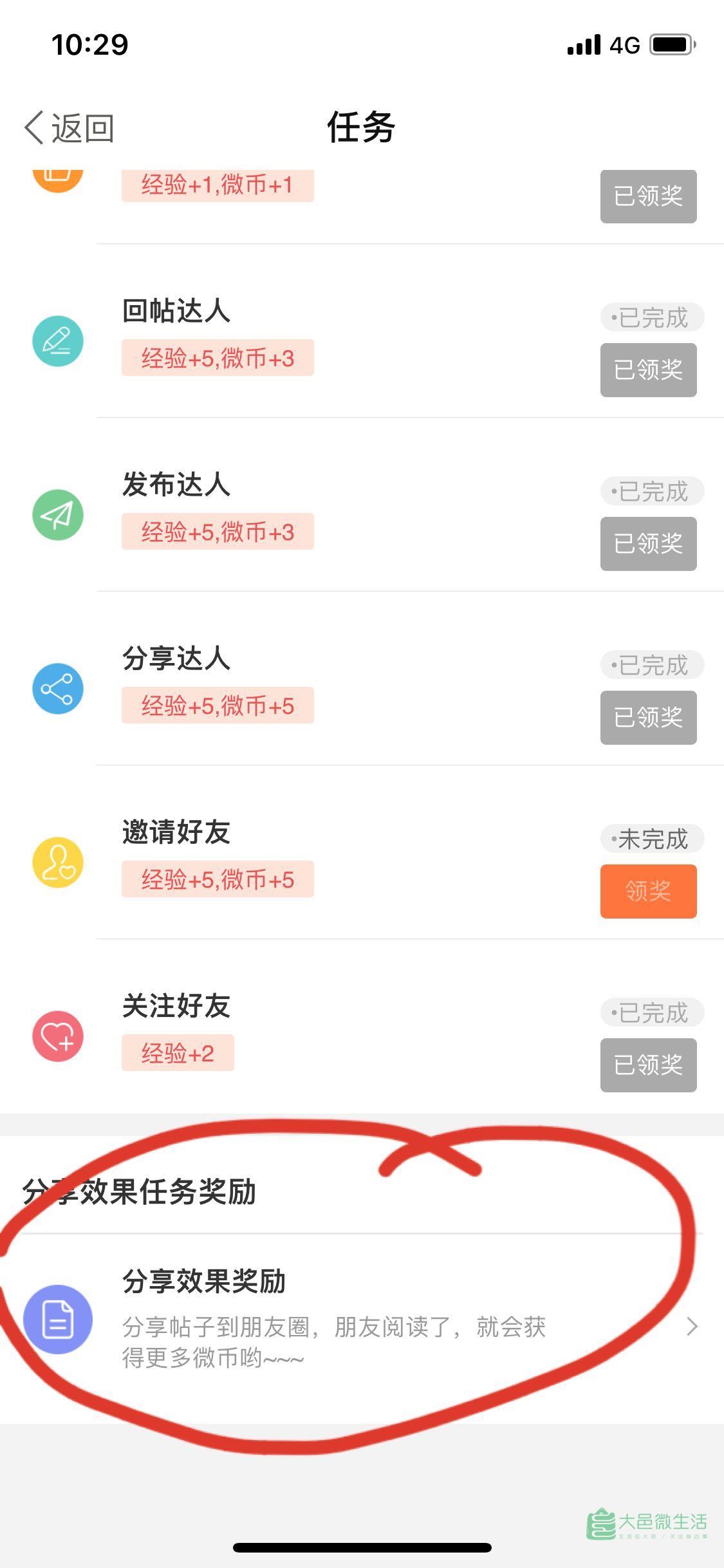Image resolution: width=724 pixels, height=1568 pixels.
Task: Tap 已领奖 button for 回帖达人
Action: (648, 370)
